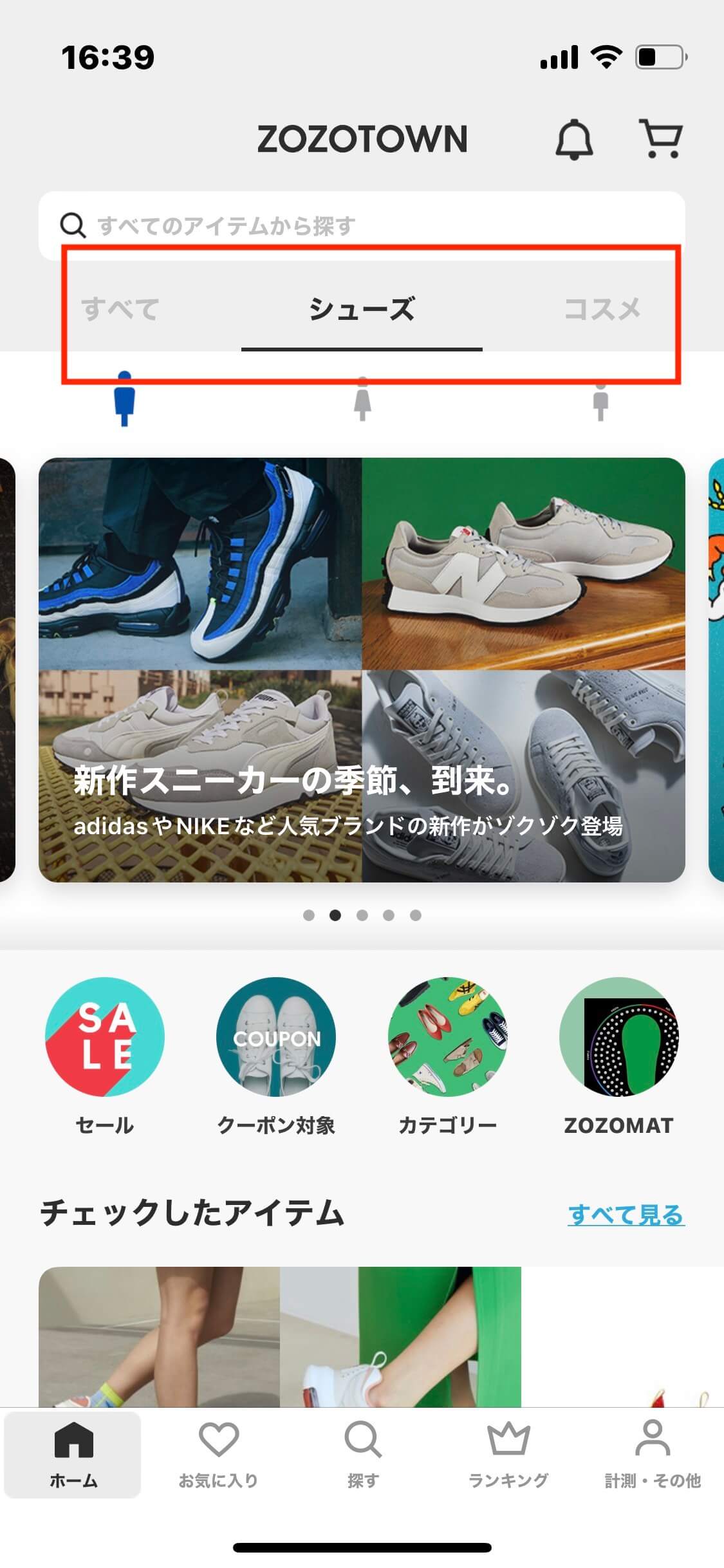This screenshot has width=724, height=1568.
Task: Open the shopping cart
Action: tap(660, 138)
